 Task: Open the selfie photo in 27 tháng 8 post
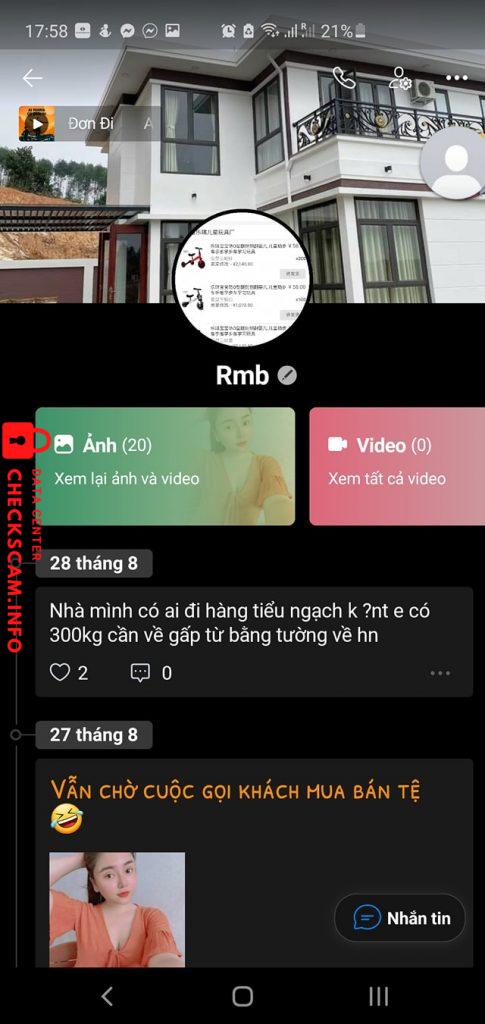(117, 909)
